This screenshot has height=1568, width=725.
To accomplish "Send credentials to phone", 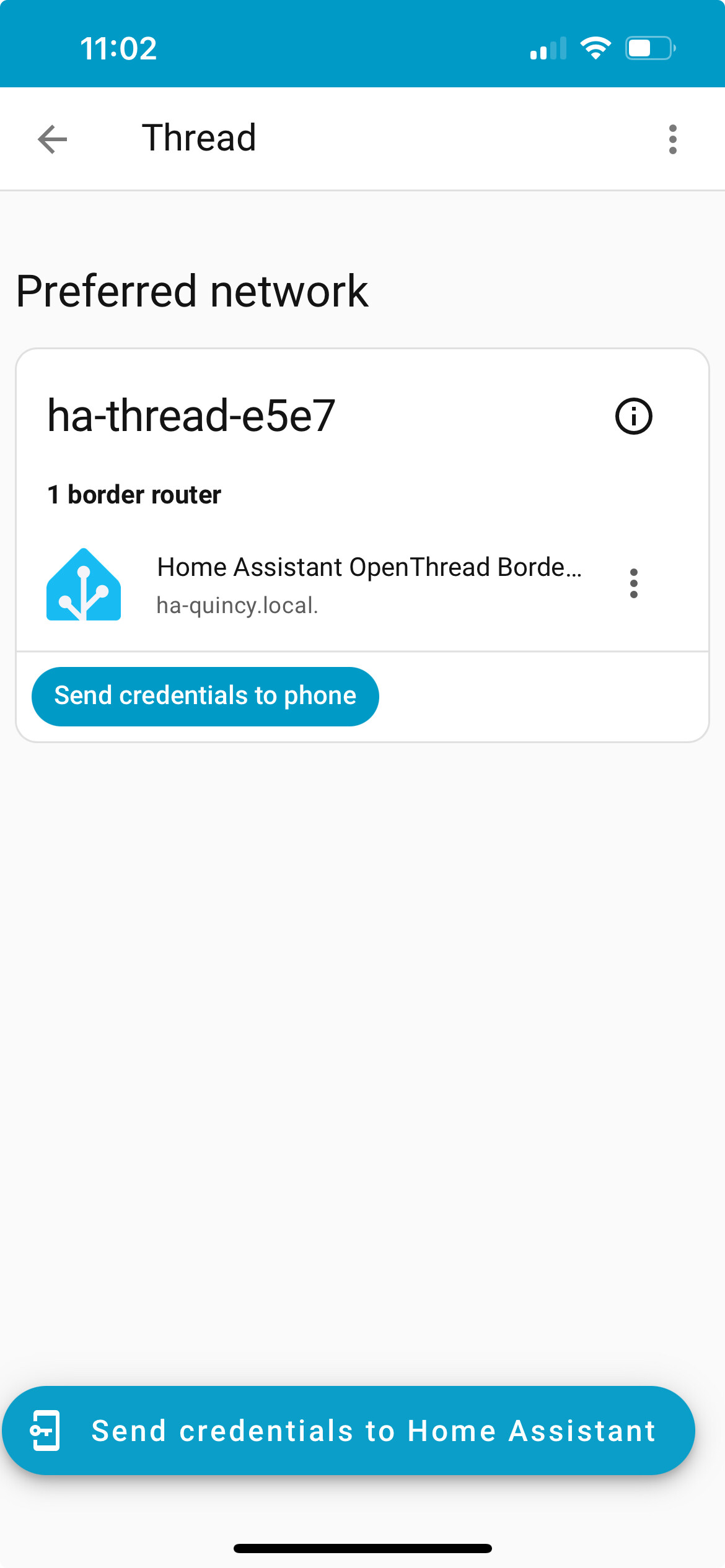I will [205, 696].
